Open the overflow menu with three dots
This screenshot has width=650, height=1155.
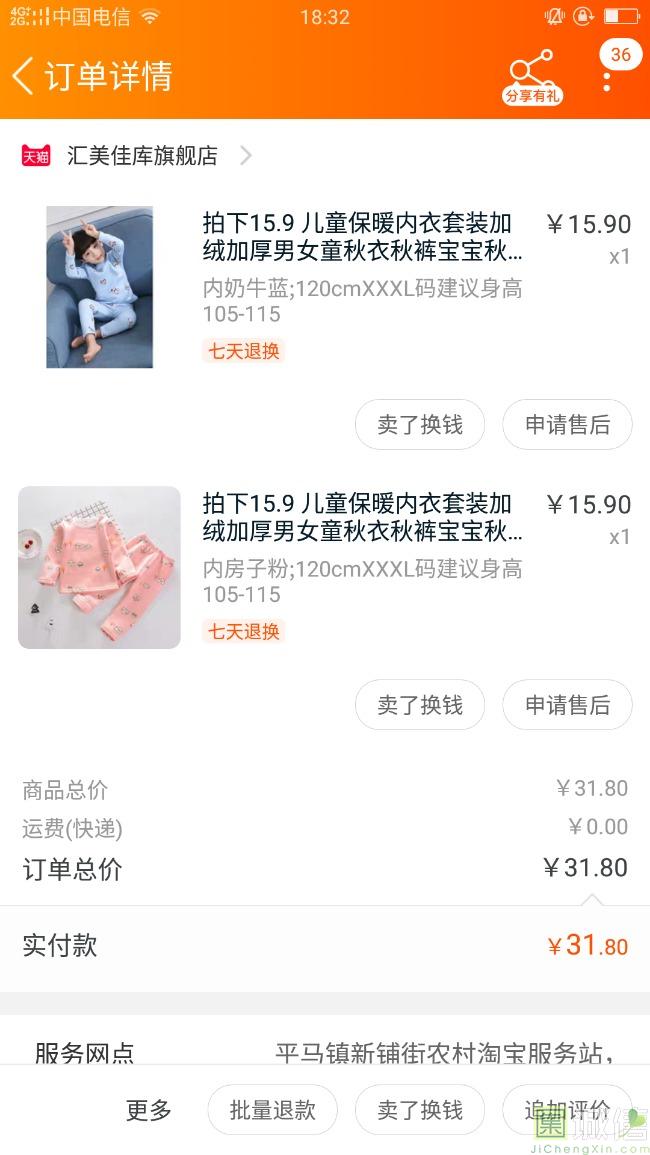pos(607,78)
